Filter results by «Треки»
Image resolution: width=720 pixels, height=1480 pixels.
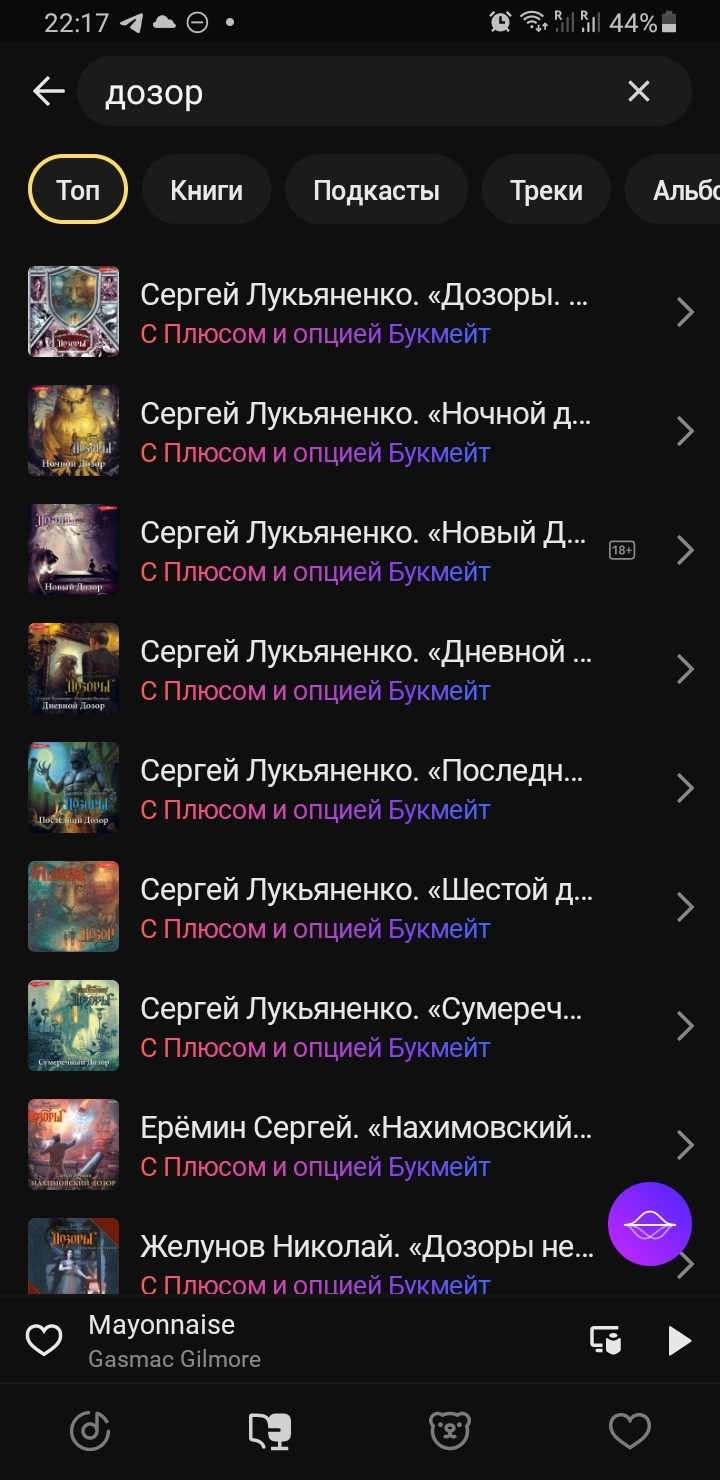coord(545,190)
